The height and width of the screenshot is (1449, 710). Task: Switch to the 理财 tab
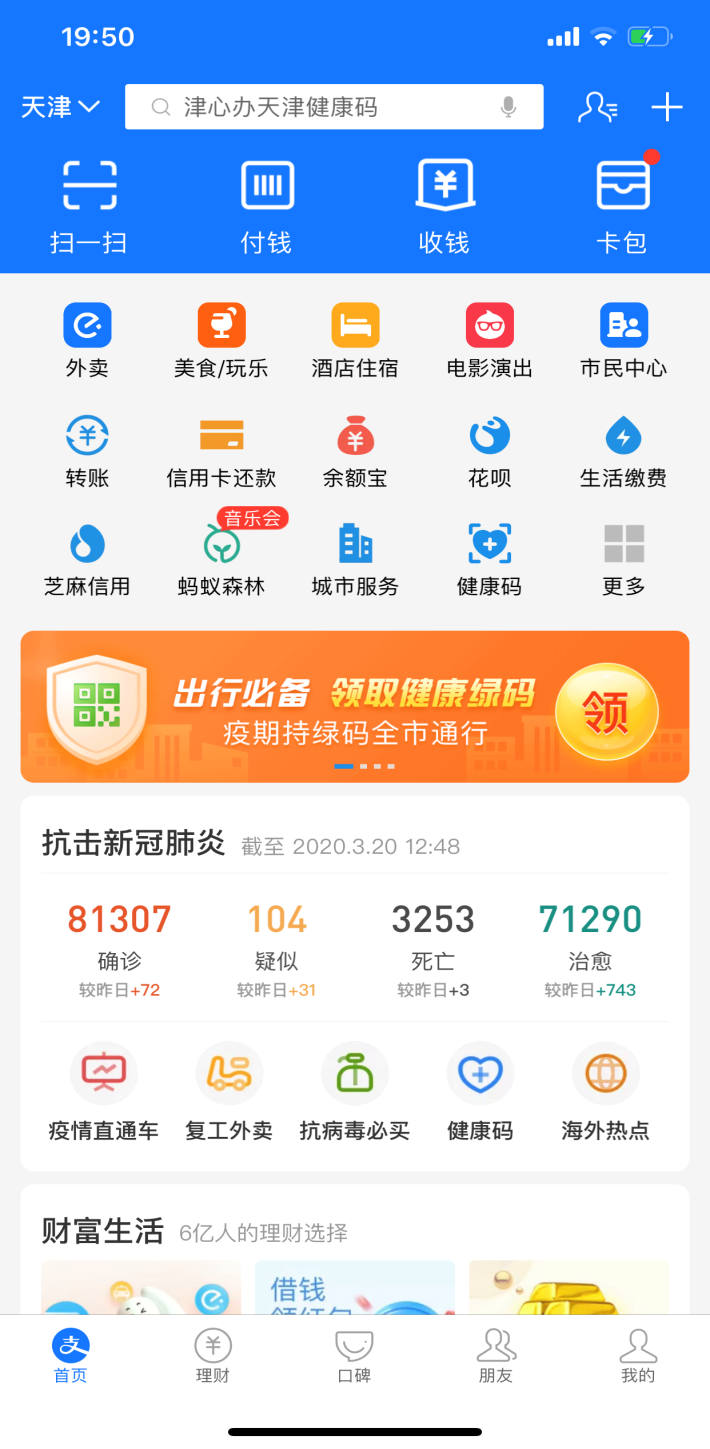213,1356
